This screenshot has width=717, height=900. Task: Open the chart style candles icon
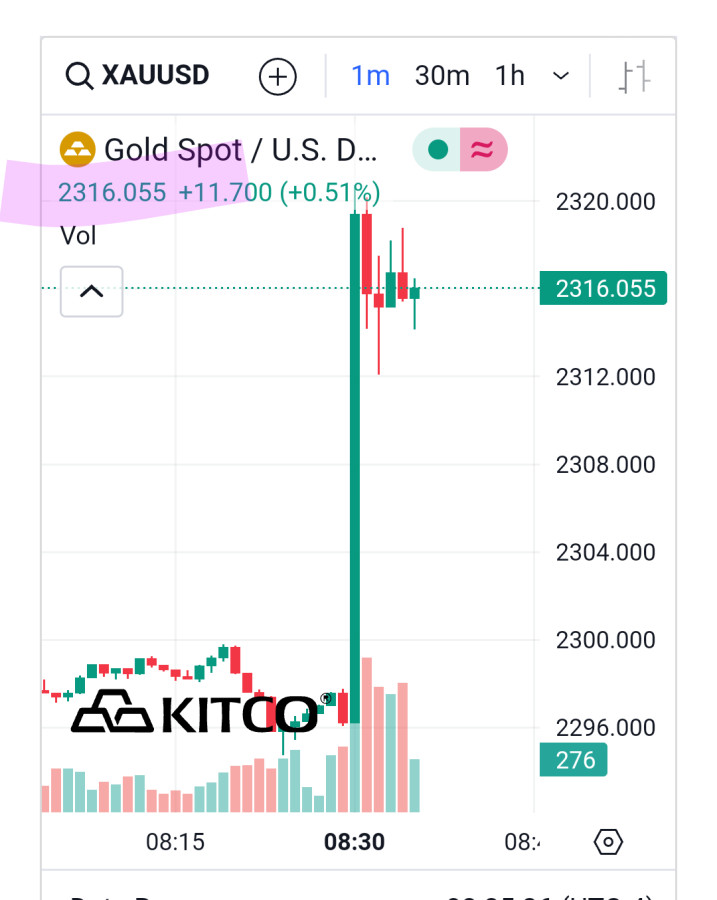click(635, 76)
